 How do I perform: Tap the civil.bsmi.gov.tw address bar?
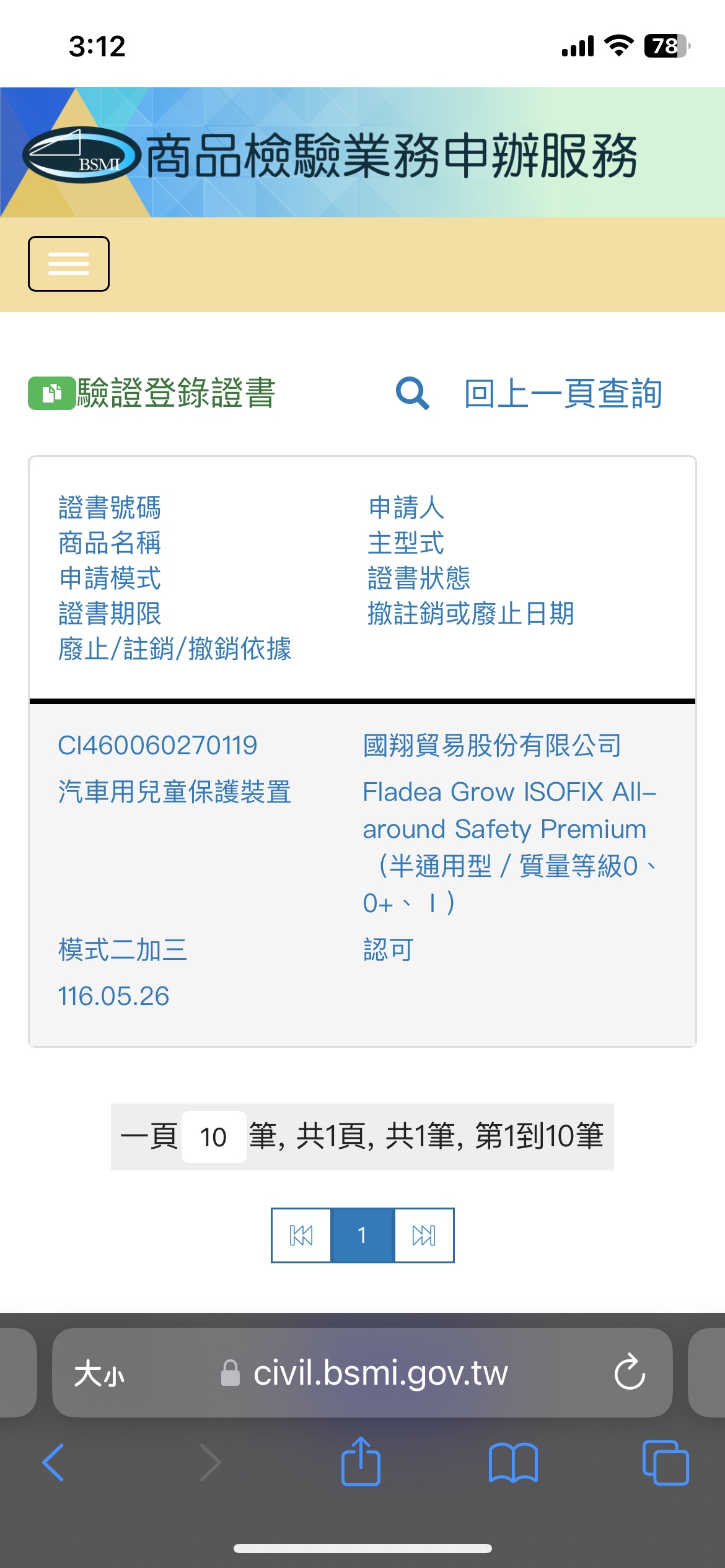click(x=362, y=1372)
